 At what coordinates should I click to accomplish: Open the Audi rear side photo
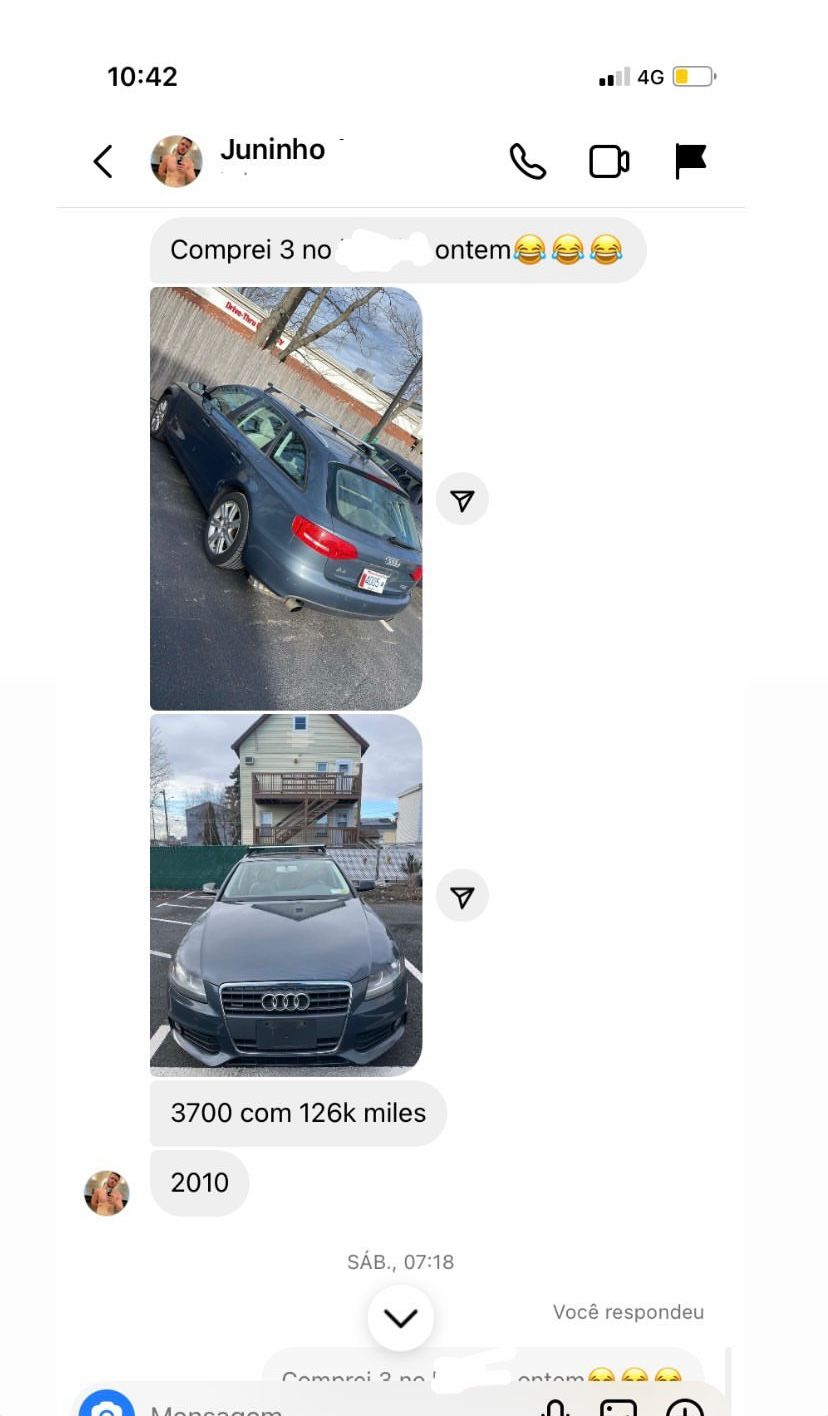[x=286, y=498]
